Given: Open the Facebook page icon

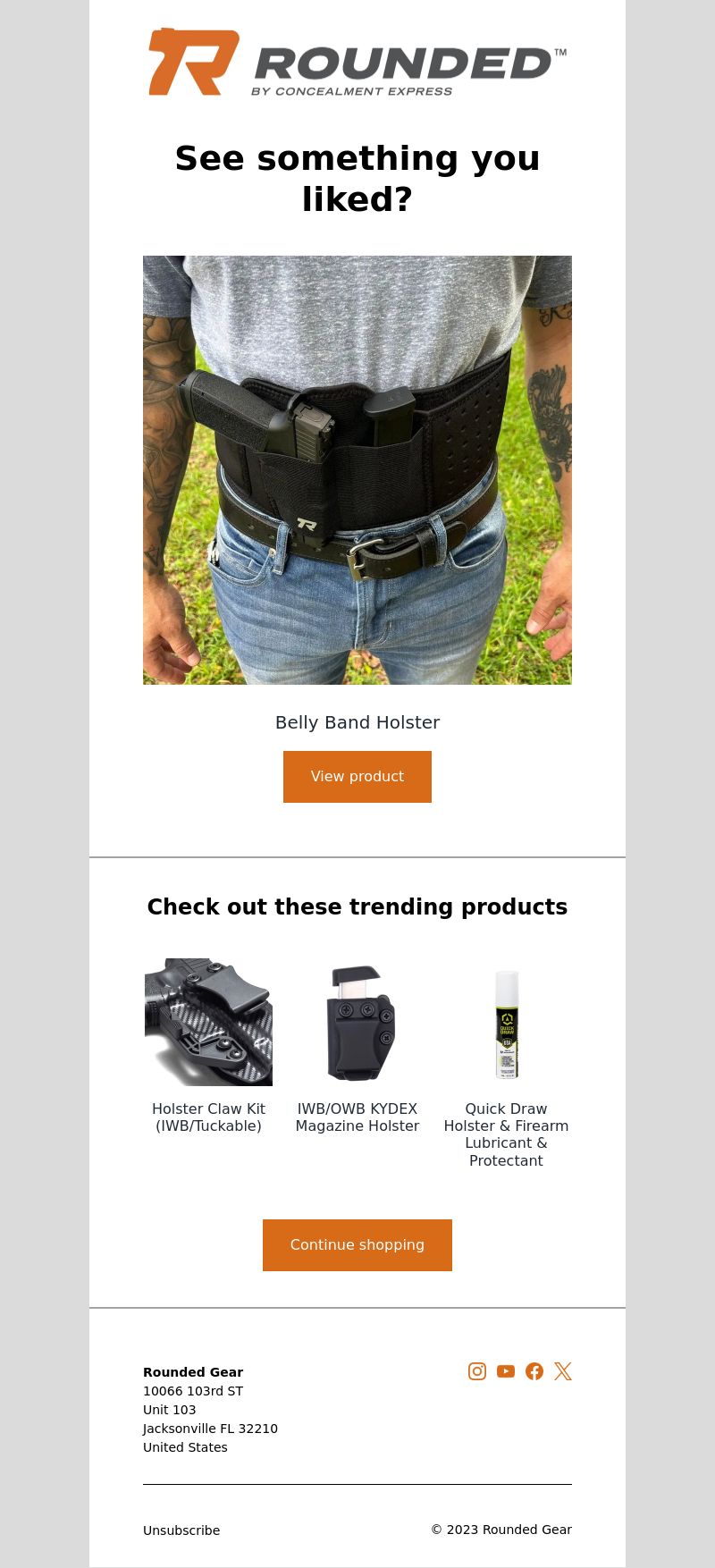Looking at the screenshot, I should (x=534, y=1371).
